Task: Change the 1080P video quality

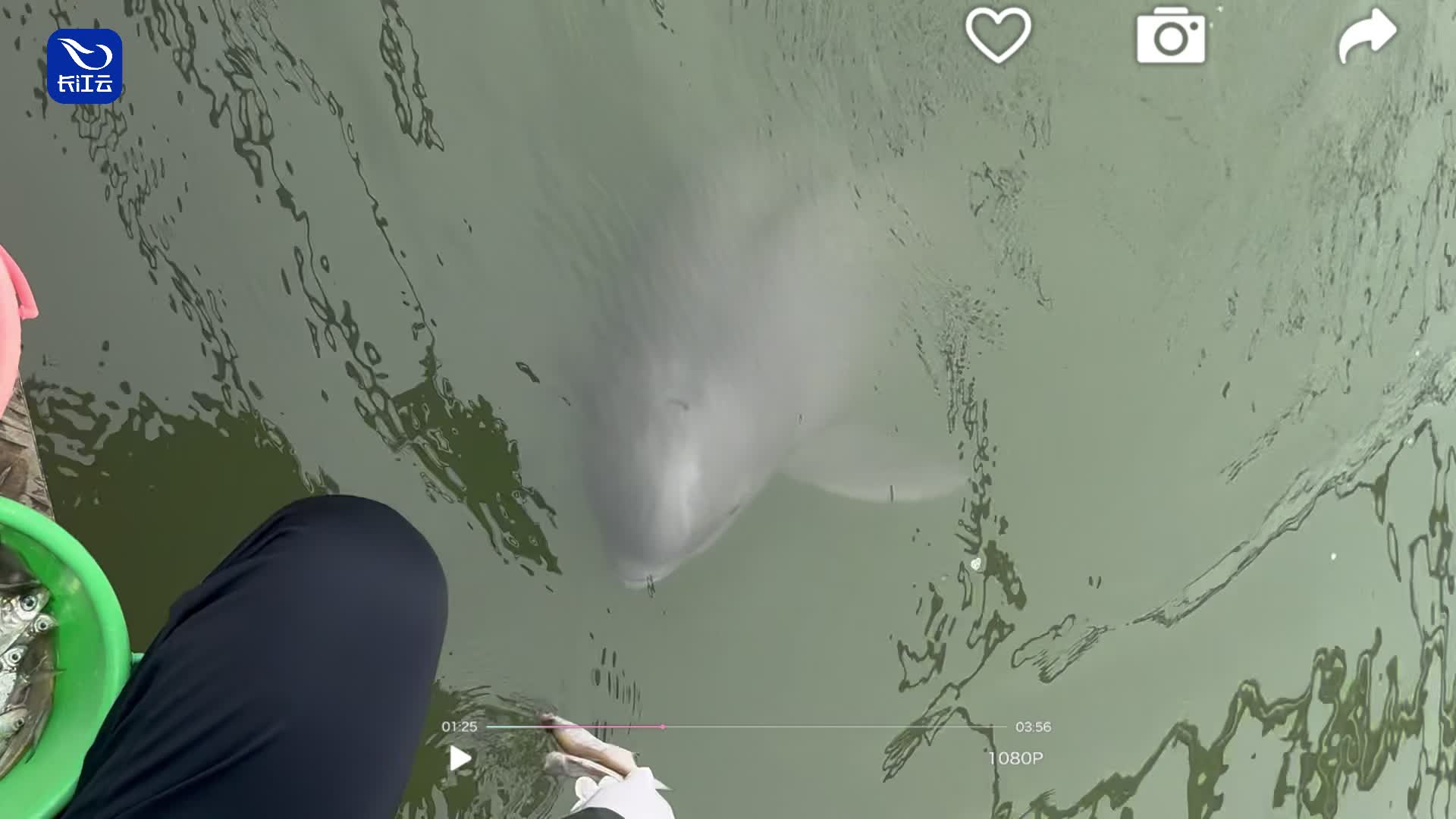Action: tap(1015, 758)
